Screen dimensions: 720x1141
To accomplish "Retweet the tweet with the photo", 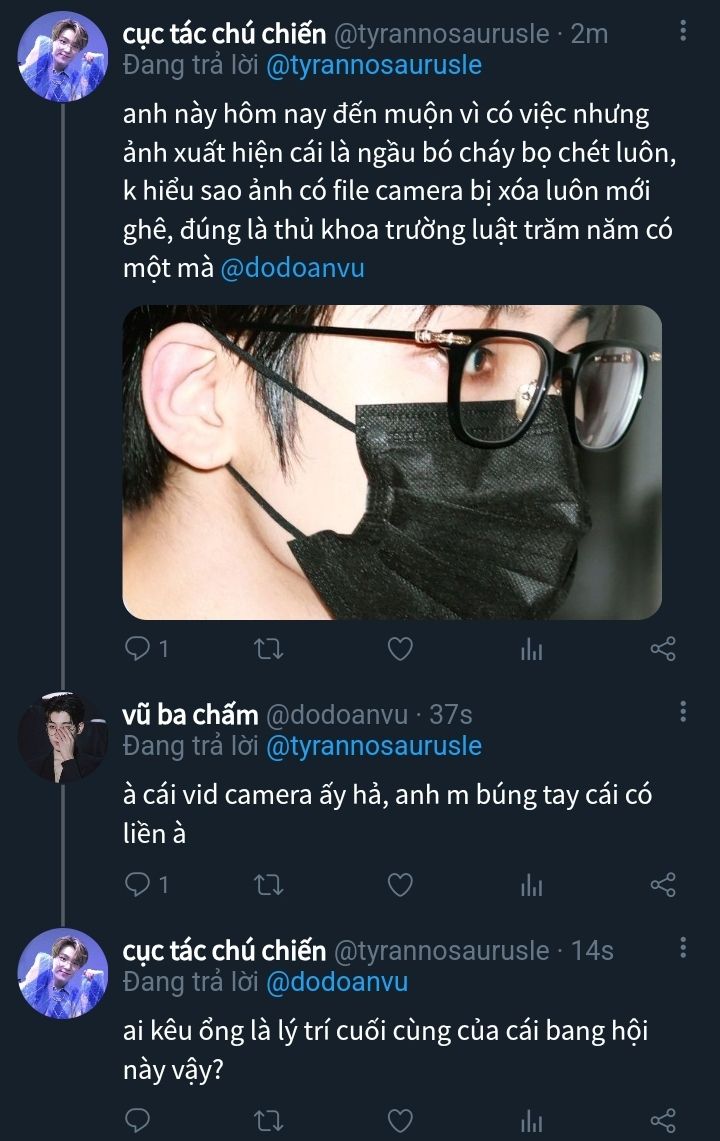I will coord(269,650).
